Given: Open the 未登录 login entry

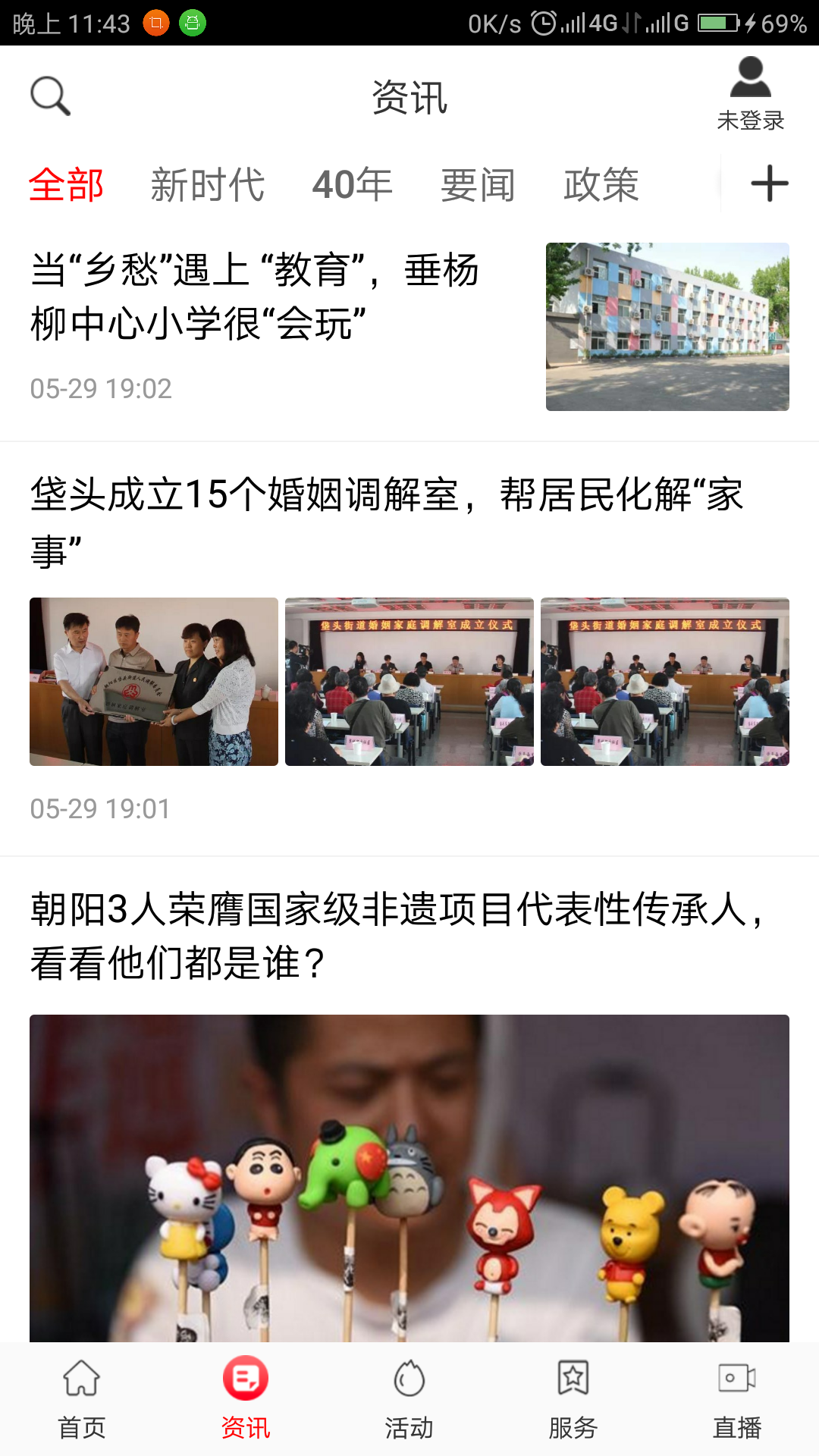Looking at the screenshot, I should 750,120.
